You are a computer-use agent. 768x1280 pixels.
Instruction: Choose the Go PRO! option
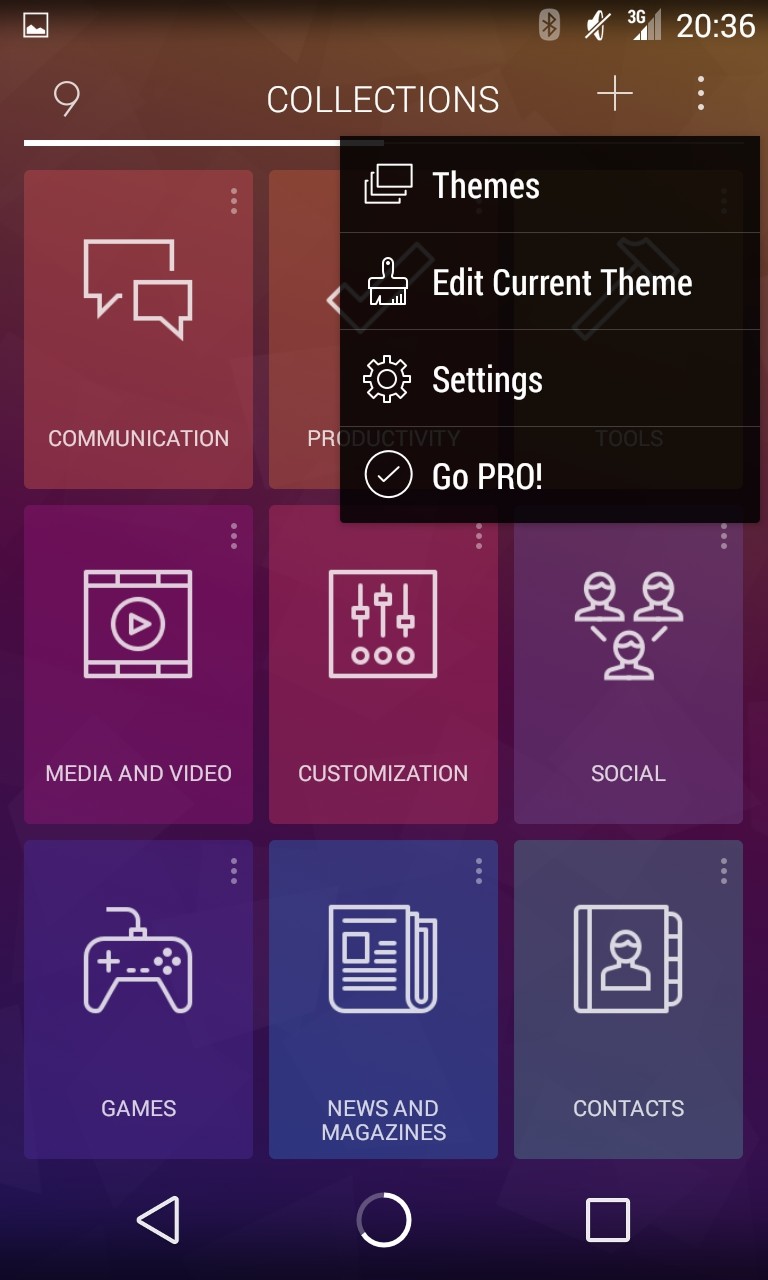549,475
